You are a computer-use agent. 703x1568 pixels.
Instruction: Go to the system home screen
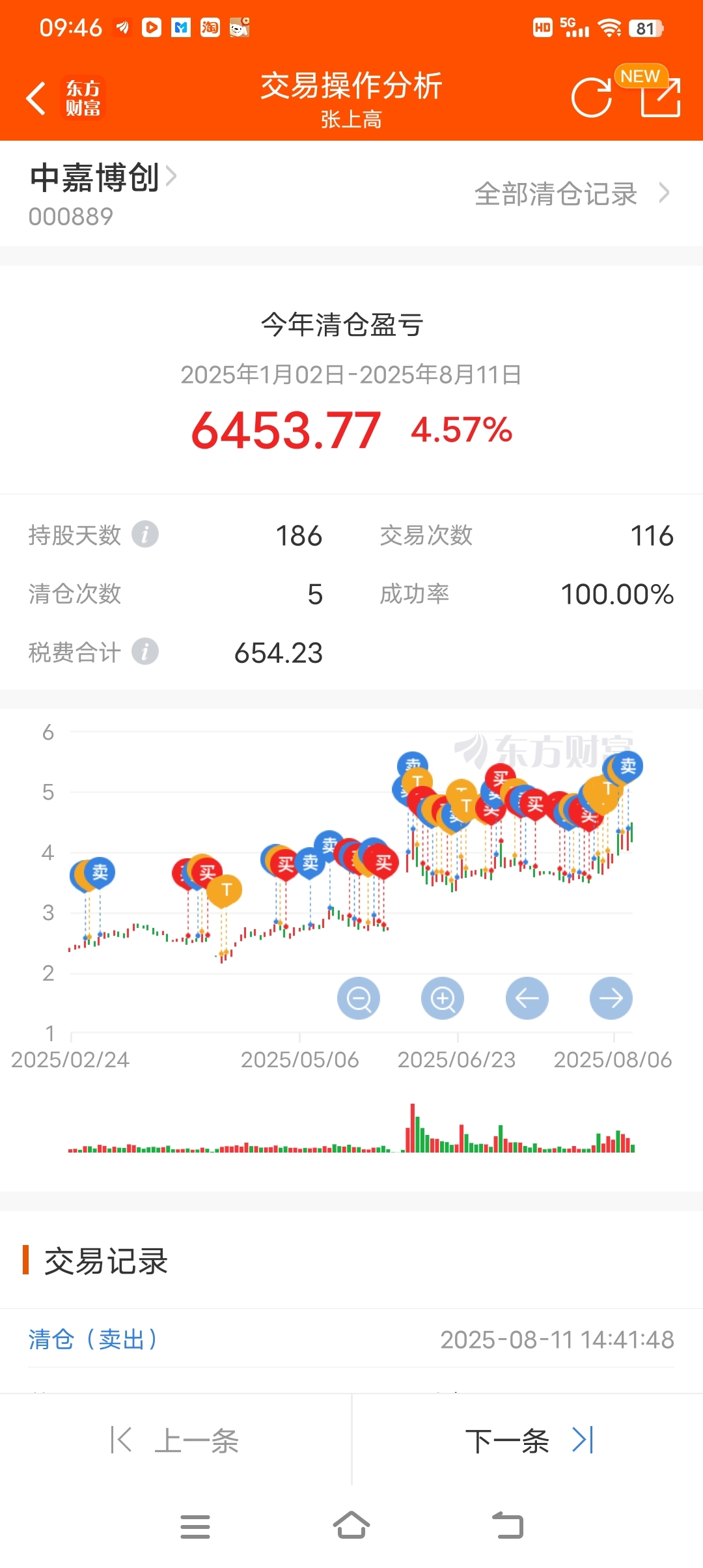(351, 1525)
